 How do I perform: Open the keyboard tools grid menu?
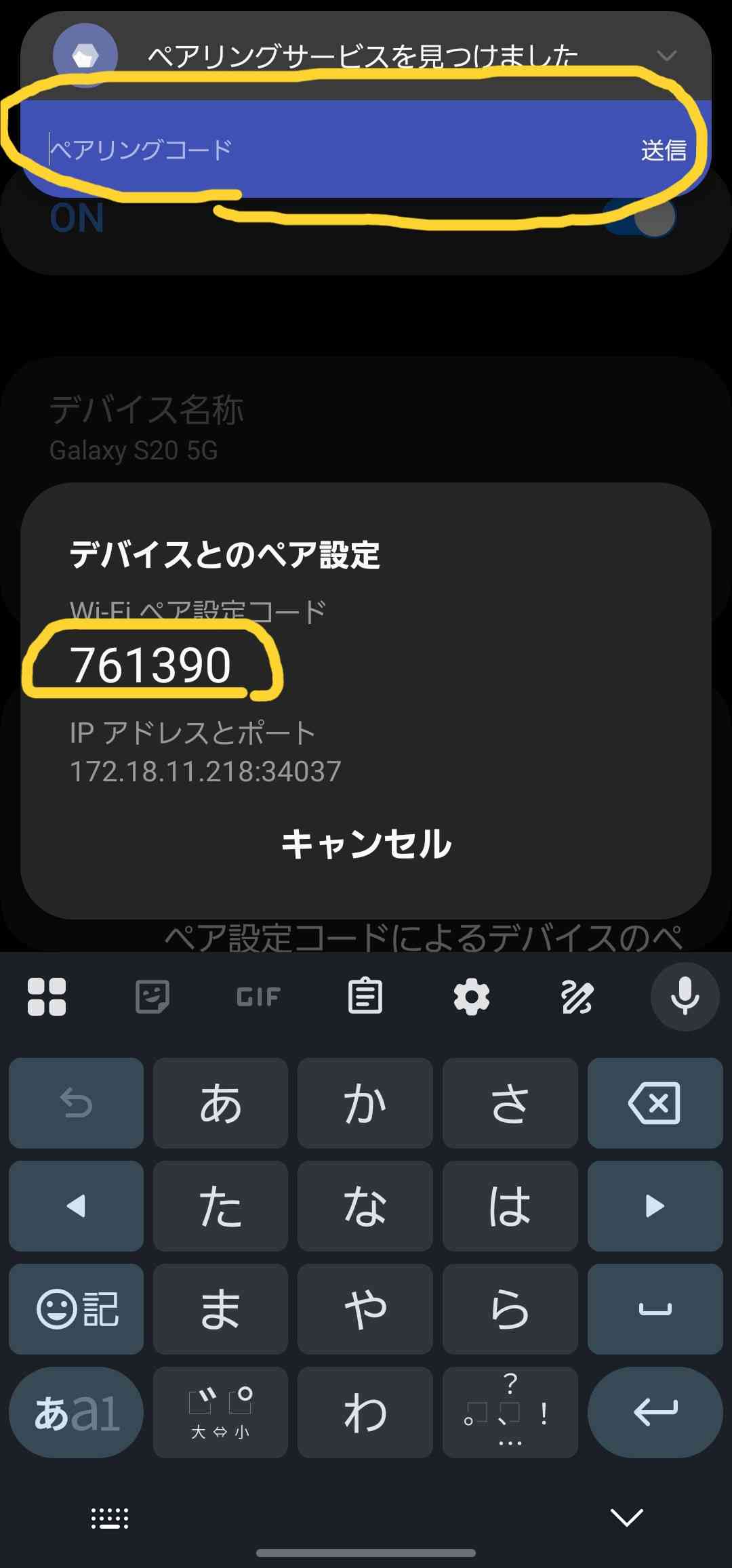tap(47, 997)
